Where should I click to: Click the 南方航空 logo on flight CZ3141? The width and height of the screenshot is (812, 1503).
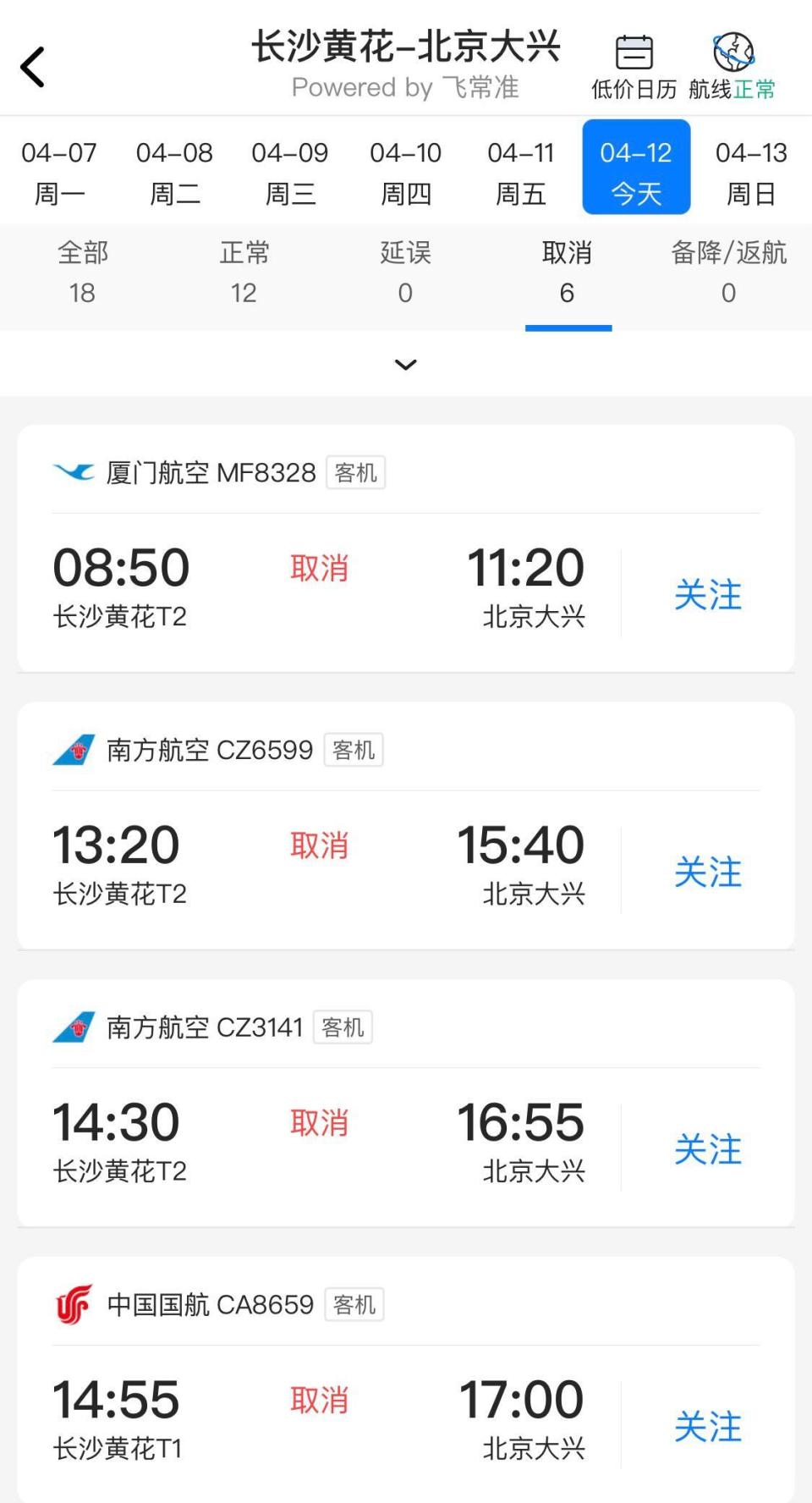(74, 1027)
